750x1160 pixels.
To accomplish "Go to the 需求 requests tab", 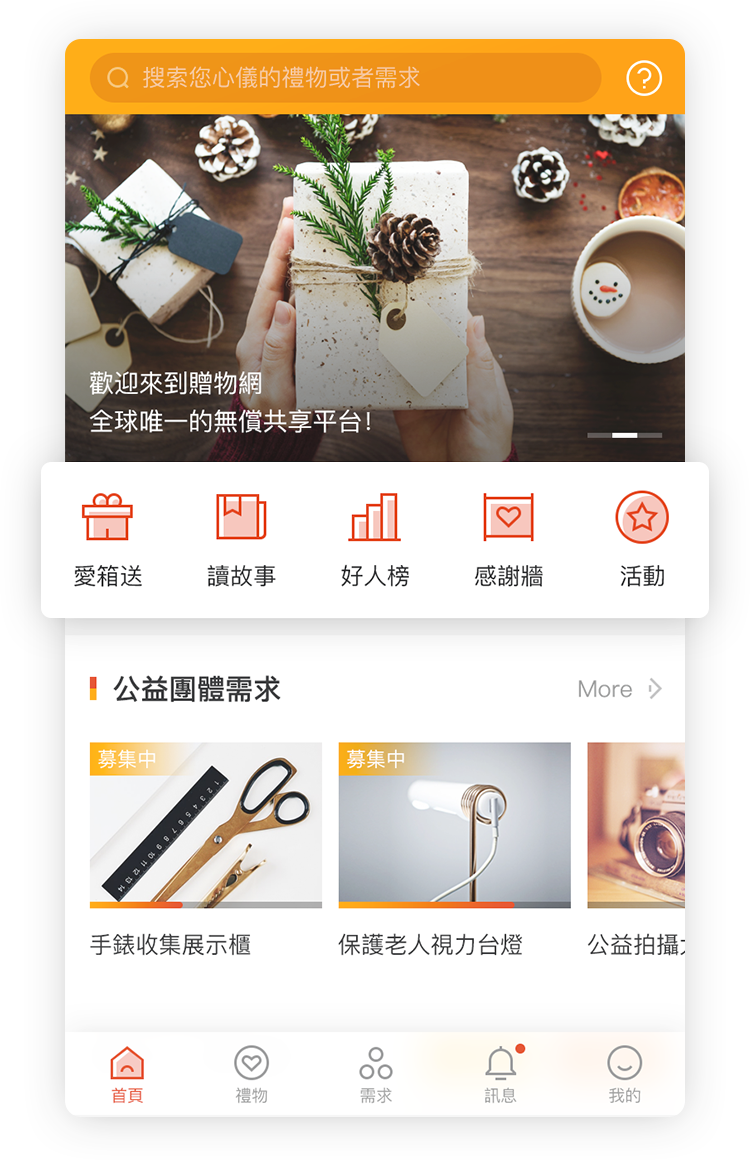I will click(376, 1074).
